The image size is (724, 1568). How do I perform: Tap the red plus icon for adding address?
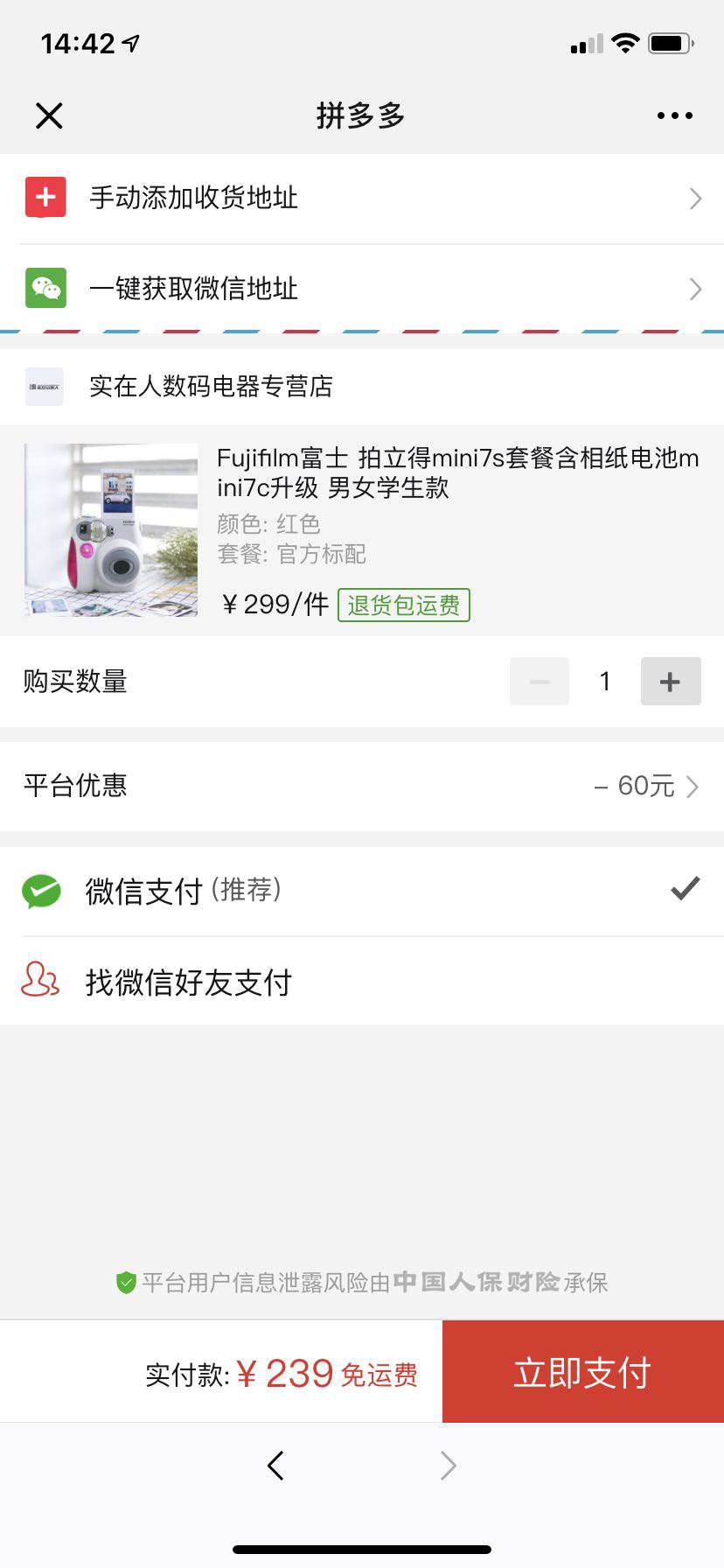44,198
